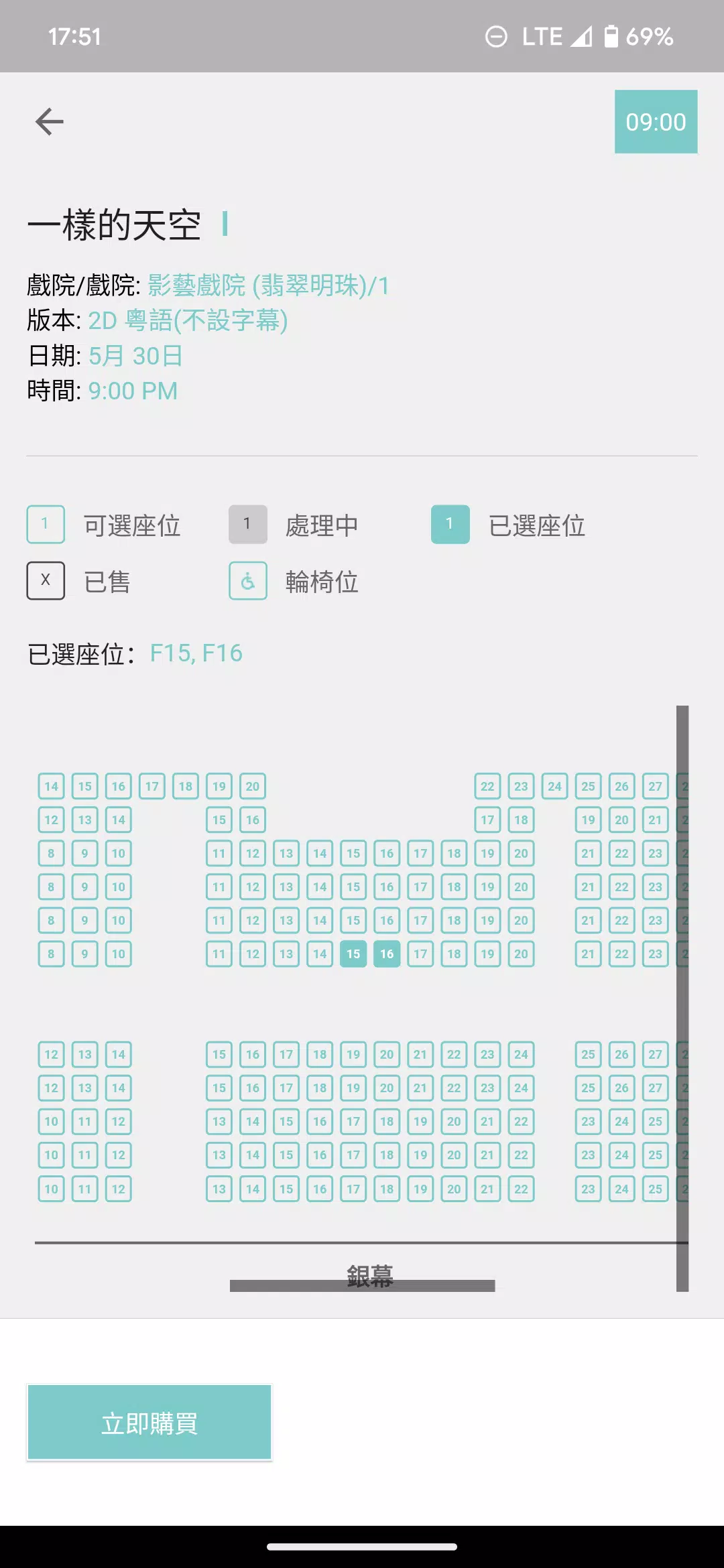
Task: Select seat 17 beside the highlighted seat 16
Action: 420,954
